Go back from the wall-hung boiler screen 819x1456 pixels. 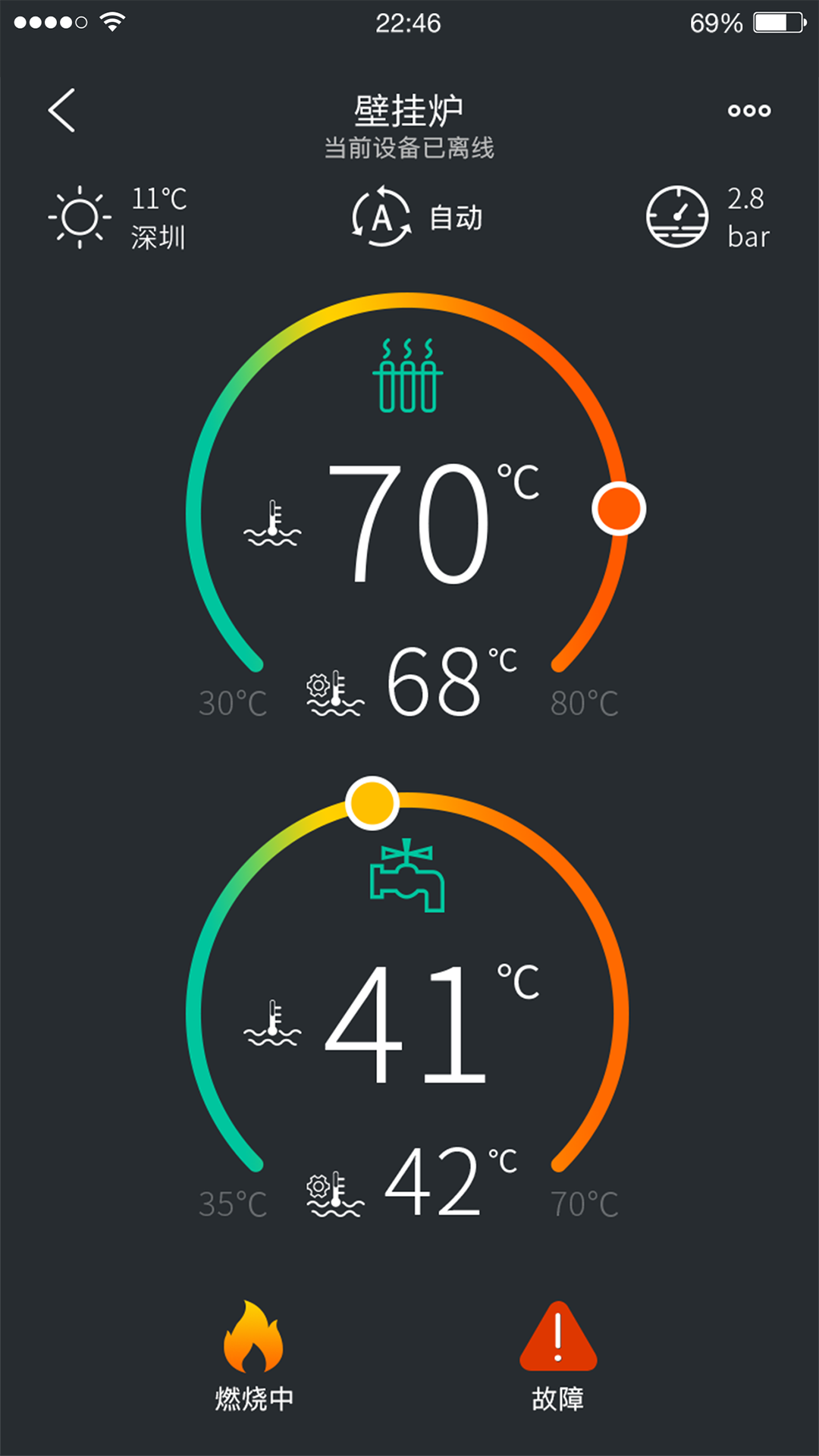tap(62, 111)
